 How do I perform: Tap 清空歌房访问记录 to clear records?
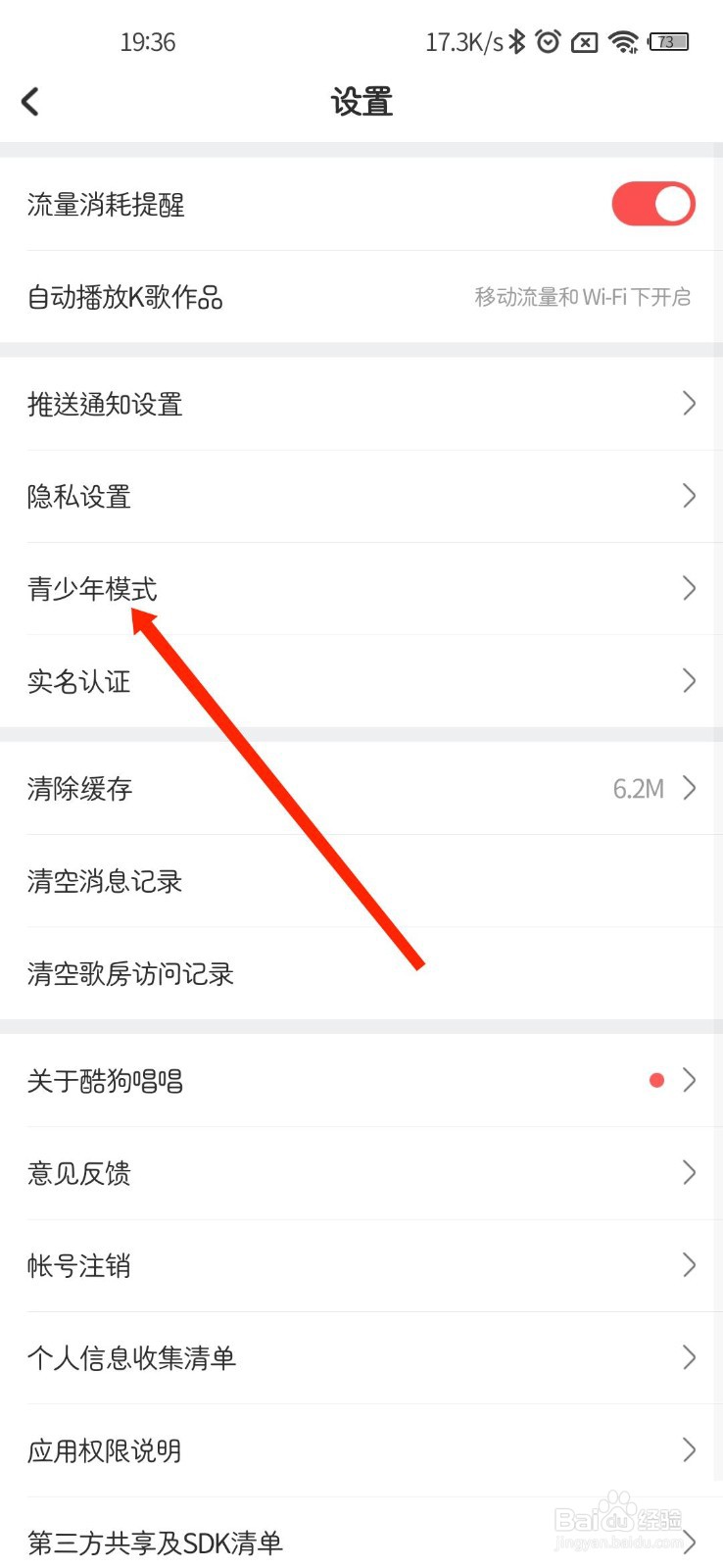click(x=361, y=973)
